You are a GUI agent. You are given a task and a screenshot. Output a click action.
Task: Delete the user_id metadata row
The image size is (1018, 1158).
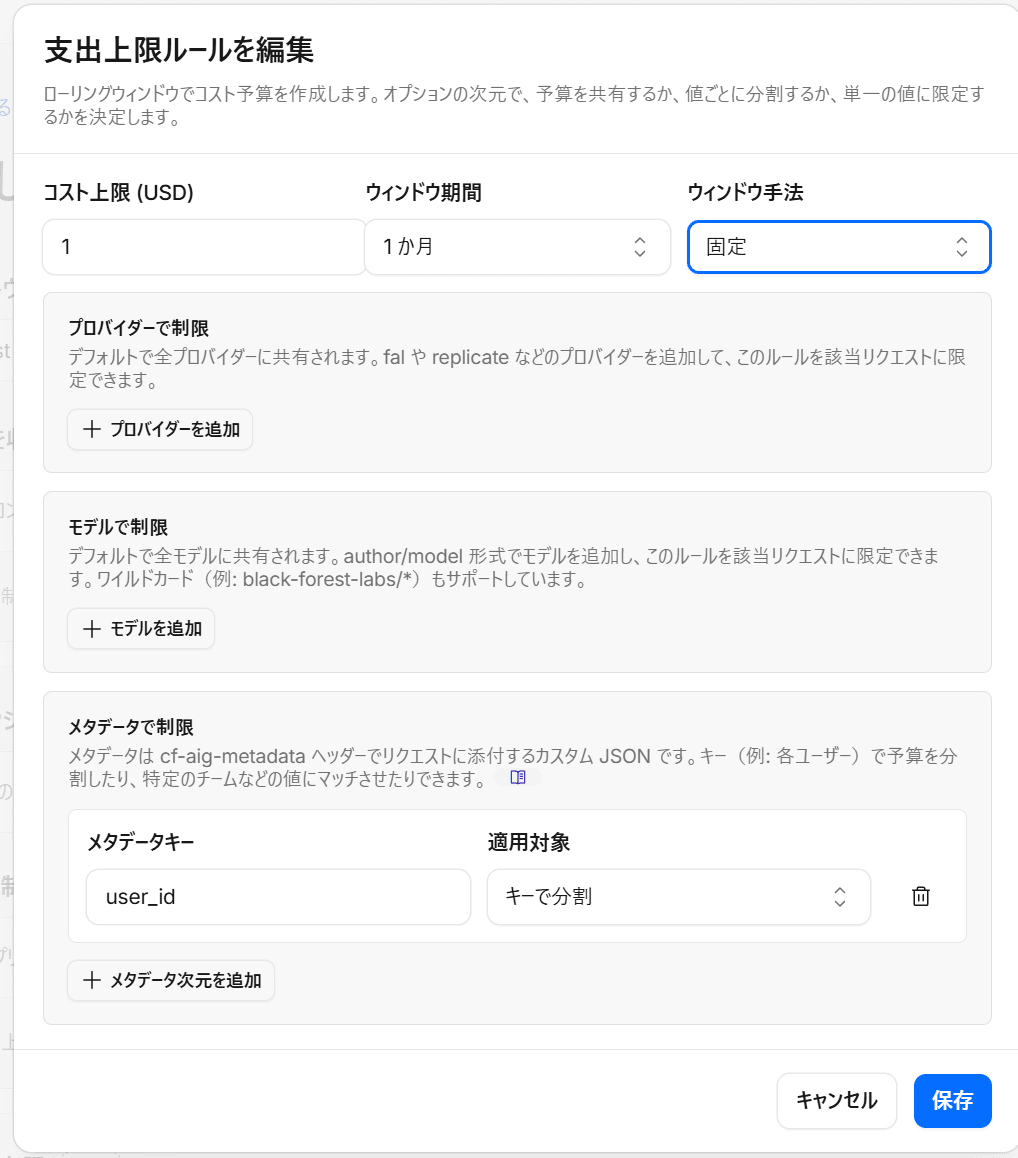click(920, 897)
